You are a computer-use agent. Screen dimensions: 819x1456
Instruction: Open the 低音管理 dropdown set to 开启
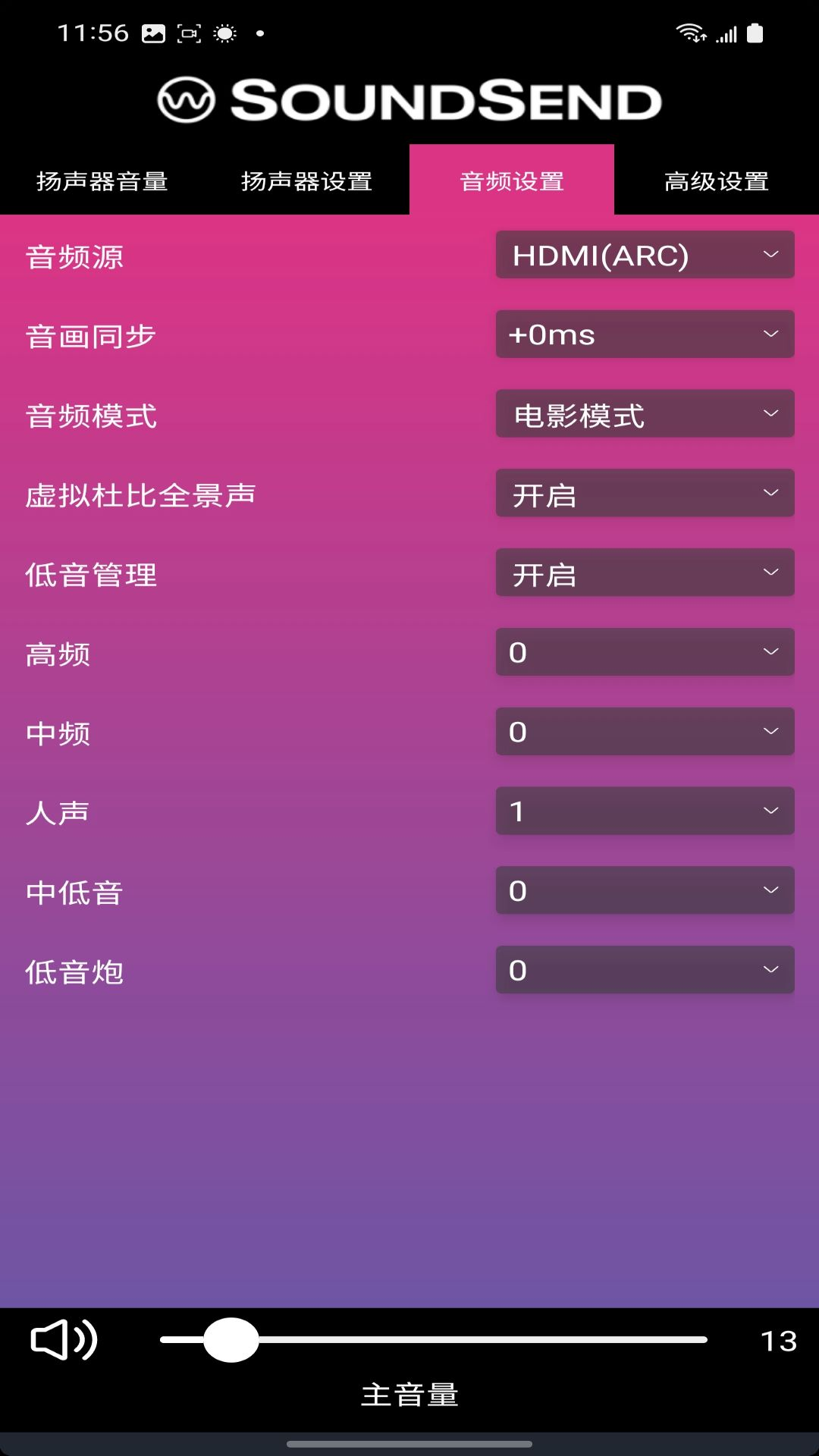645,573
